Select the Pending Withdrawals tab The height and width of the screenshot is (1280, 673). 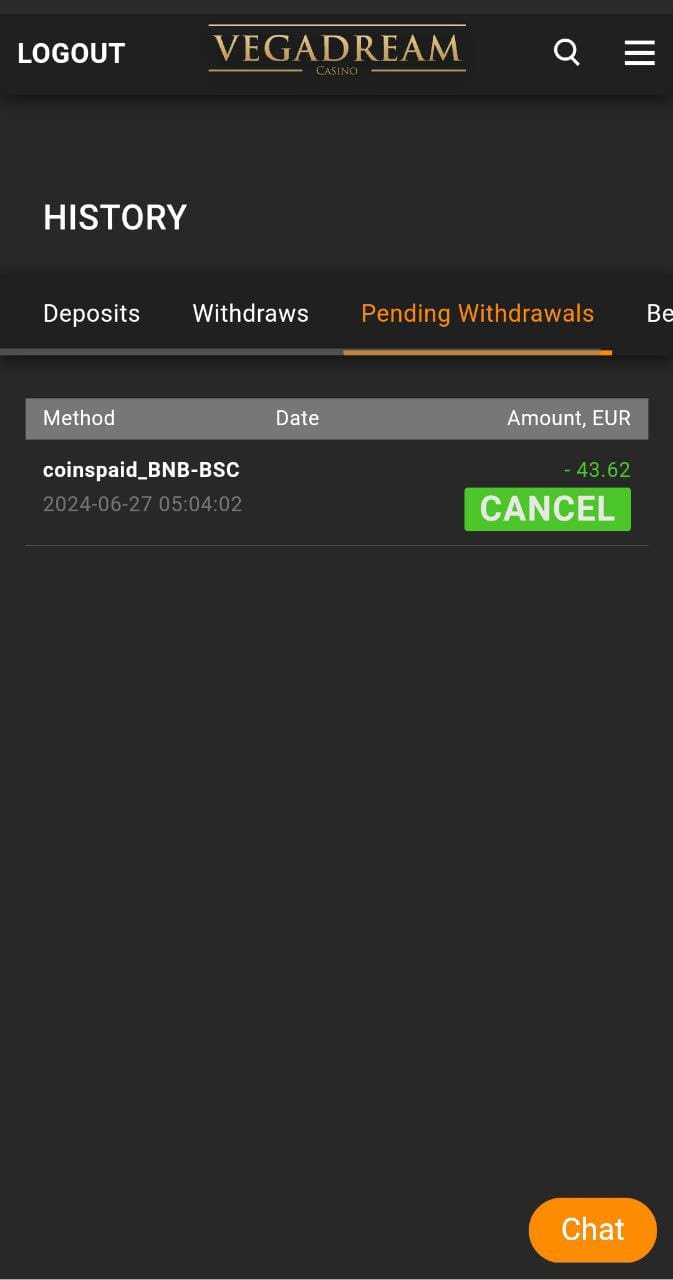click(477, 314)
